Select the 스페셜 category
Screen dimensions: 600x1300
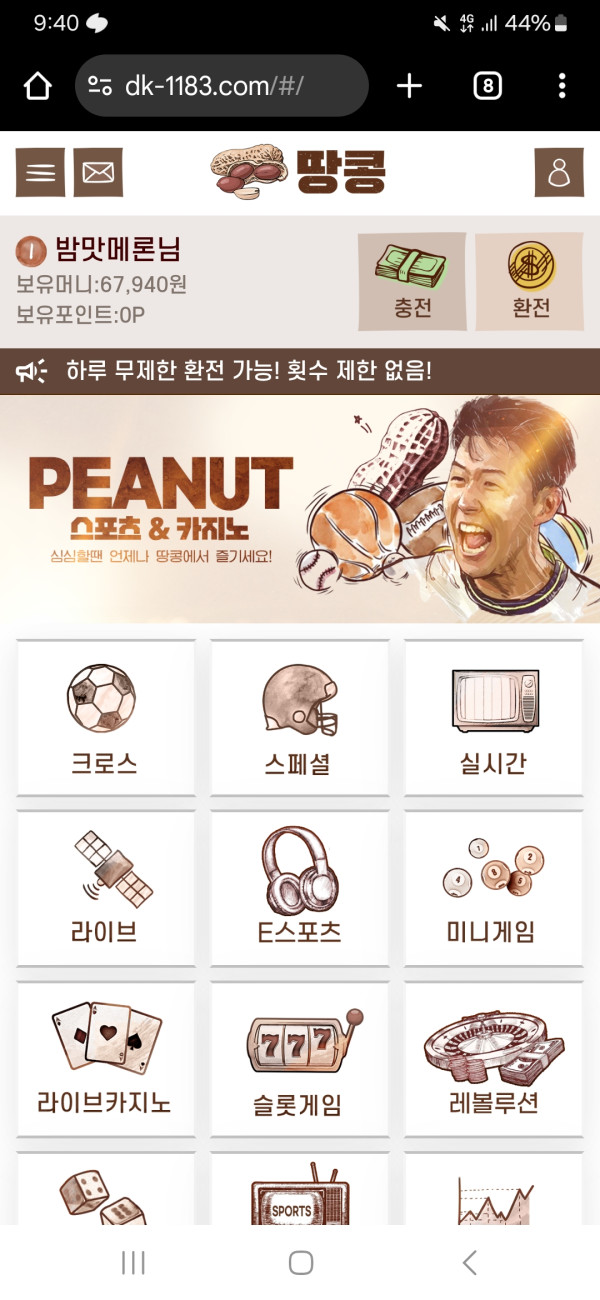point(299,717)
